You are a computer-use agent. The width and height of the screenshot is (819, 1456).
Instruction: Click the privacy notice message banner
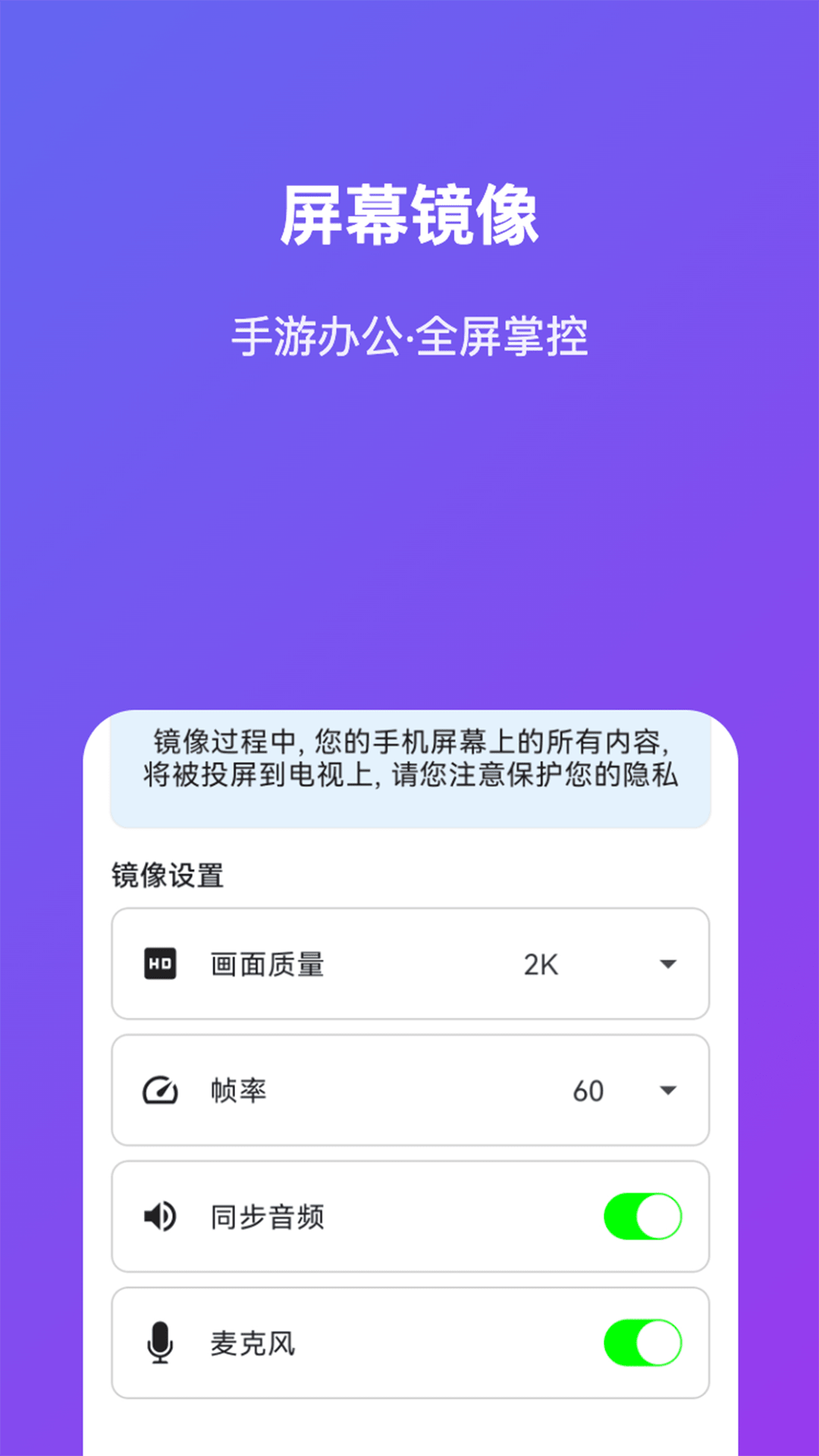[409, 768]
